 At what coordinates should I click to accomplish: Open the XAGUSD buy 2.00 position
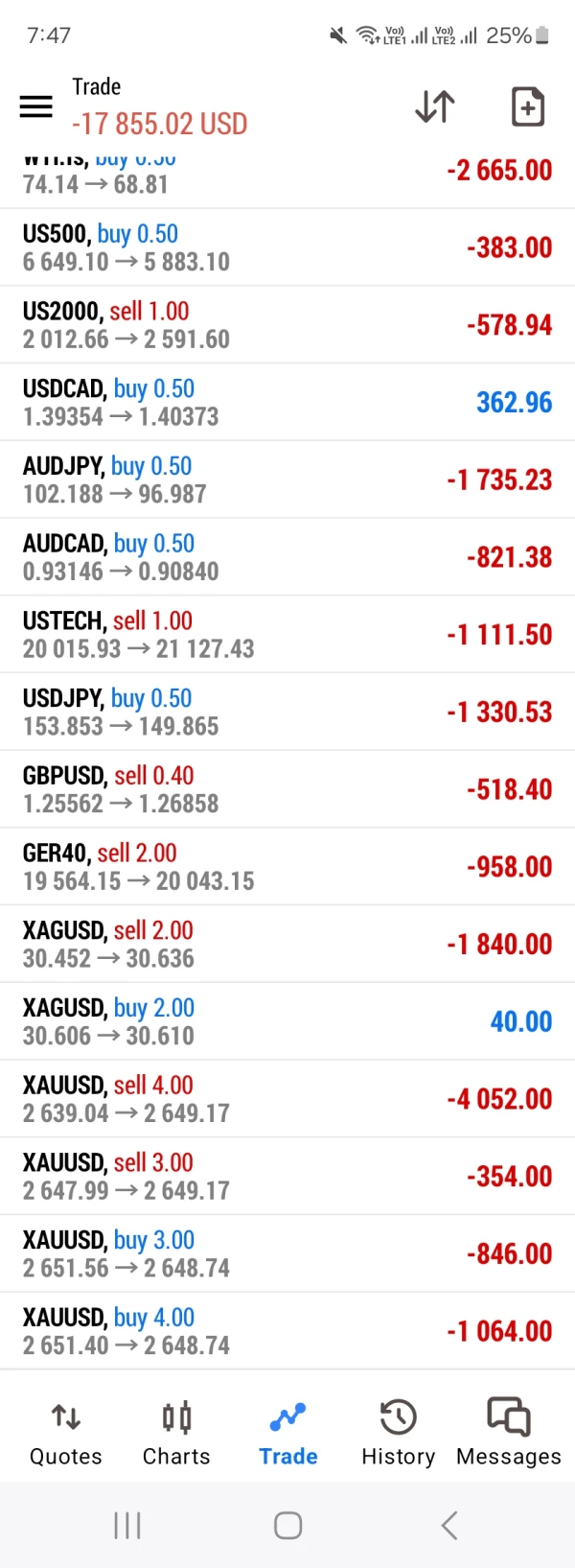287,1021
